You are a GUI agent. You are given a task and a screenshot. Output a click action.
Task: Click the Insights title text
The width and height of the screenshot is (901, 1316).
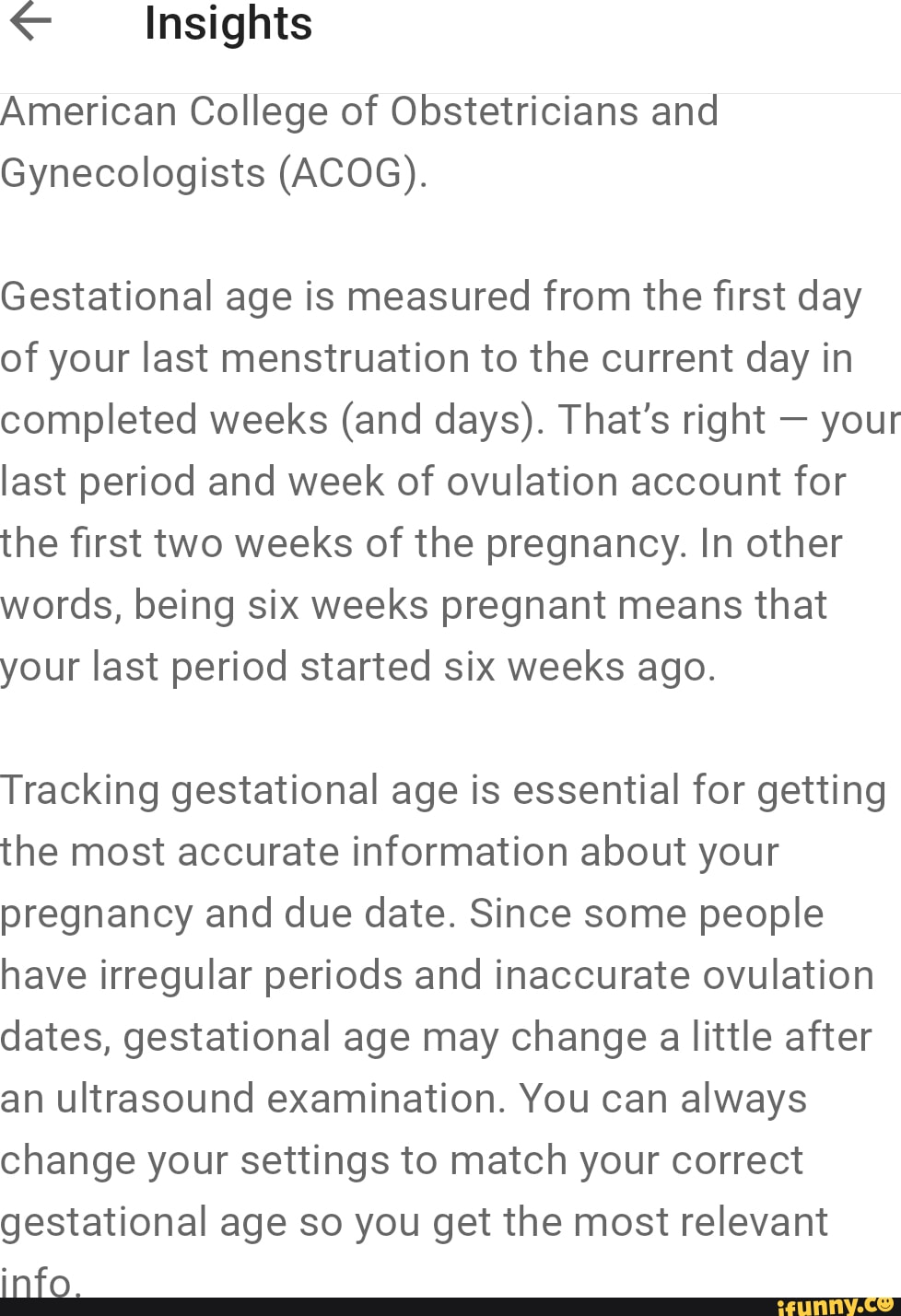coord(227,25)
